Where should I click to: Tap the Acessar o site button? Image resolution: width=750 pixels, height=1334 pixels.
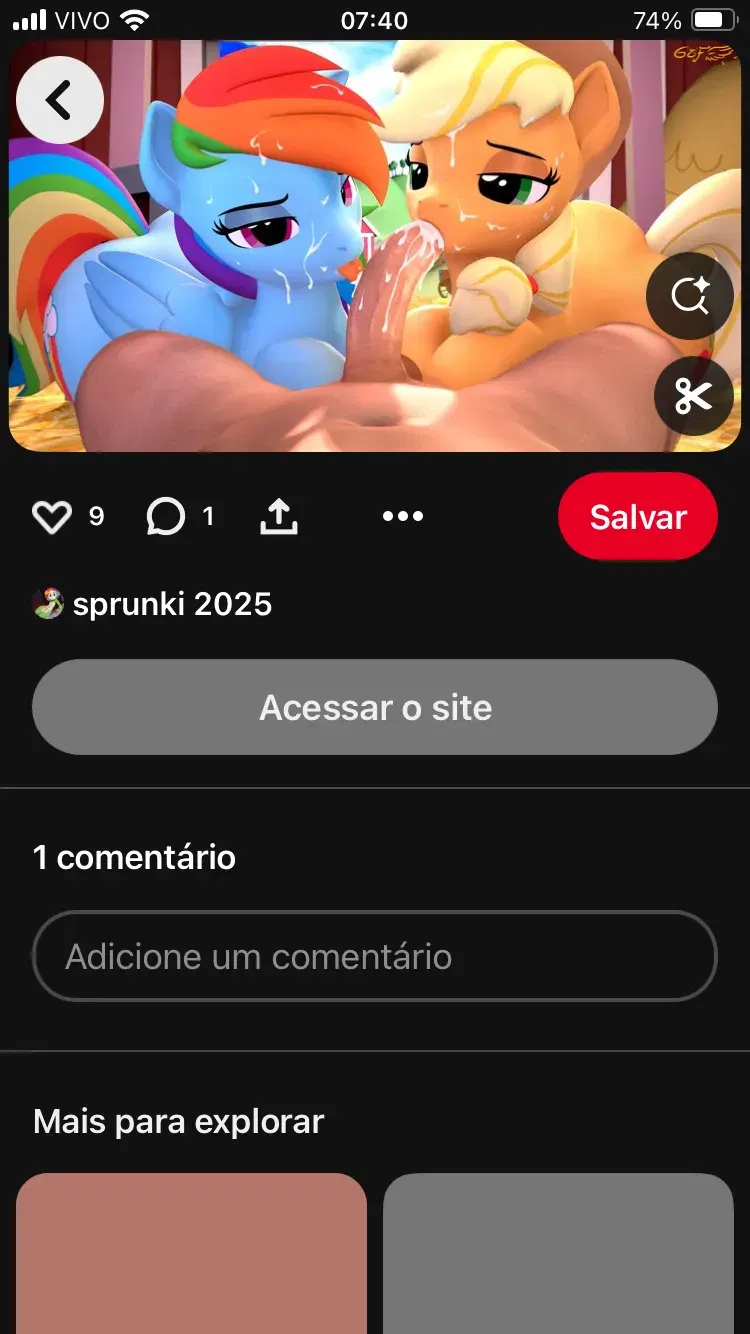point(375,707)
